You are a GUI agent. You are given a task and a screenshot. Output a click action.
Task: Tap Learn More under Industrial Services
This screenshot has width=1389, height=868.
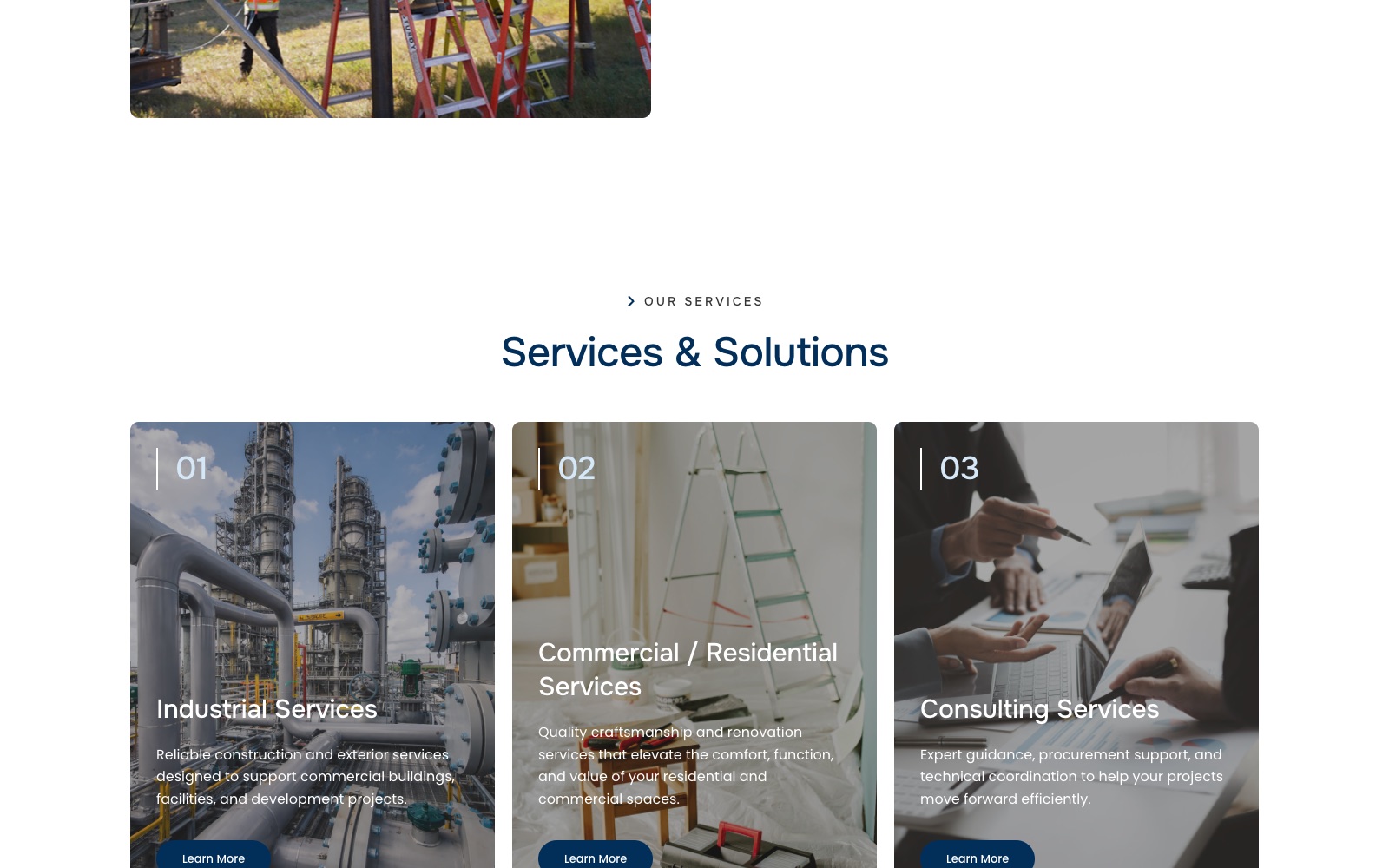[x=214, y=855]
